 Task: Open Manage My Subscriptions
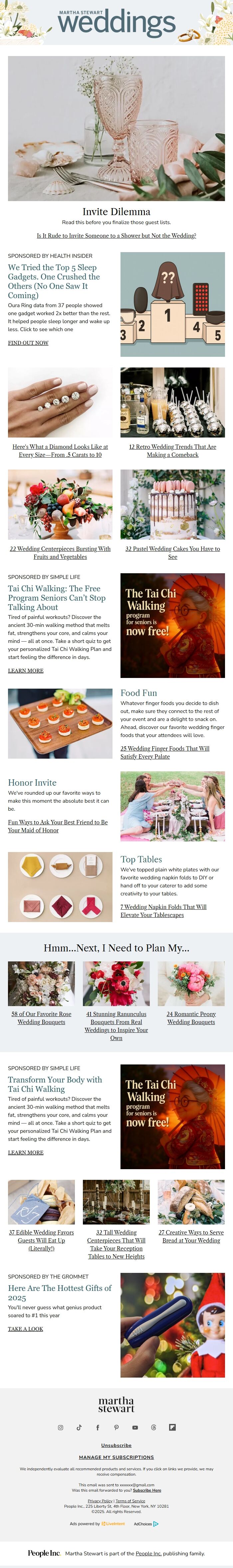click(116, 1457)
